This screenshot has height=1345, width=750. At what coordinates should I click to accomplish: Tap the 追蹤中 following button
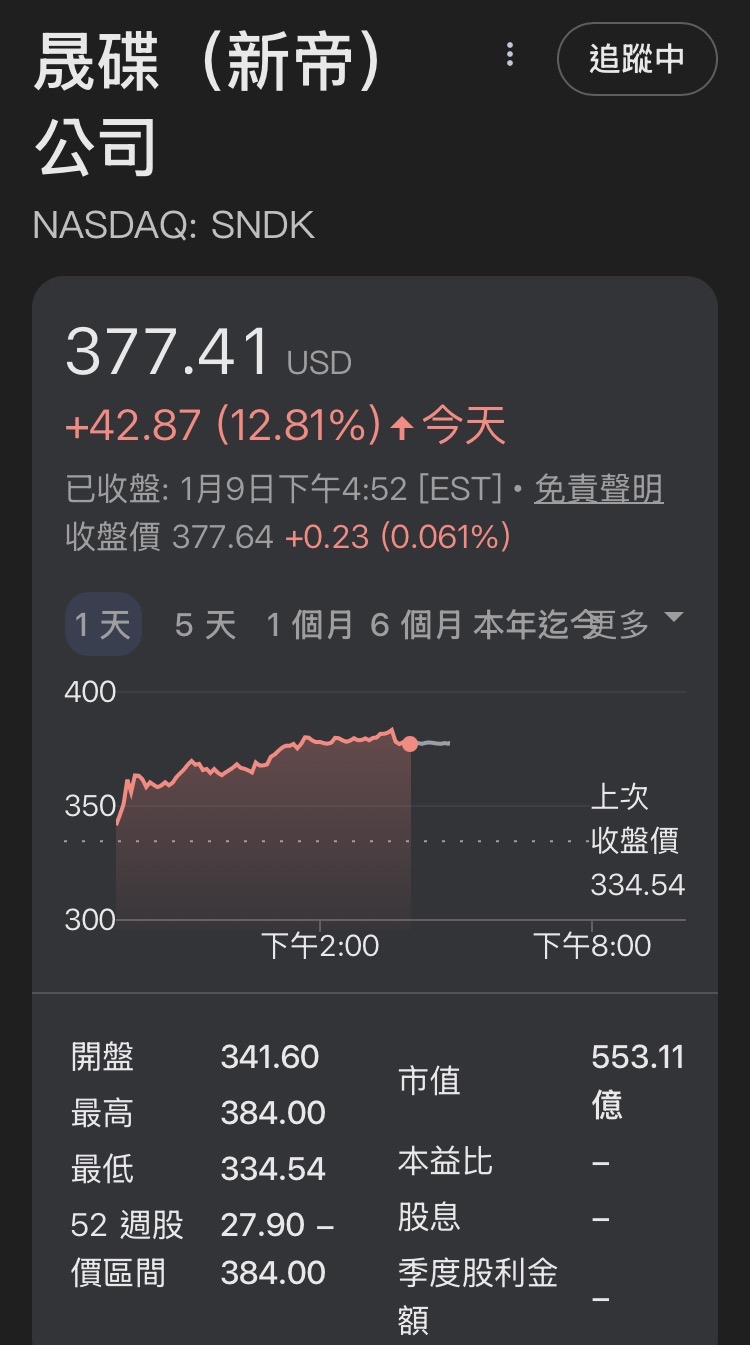[637, 59]
